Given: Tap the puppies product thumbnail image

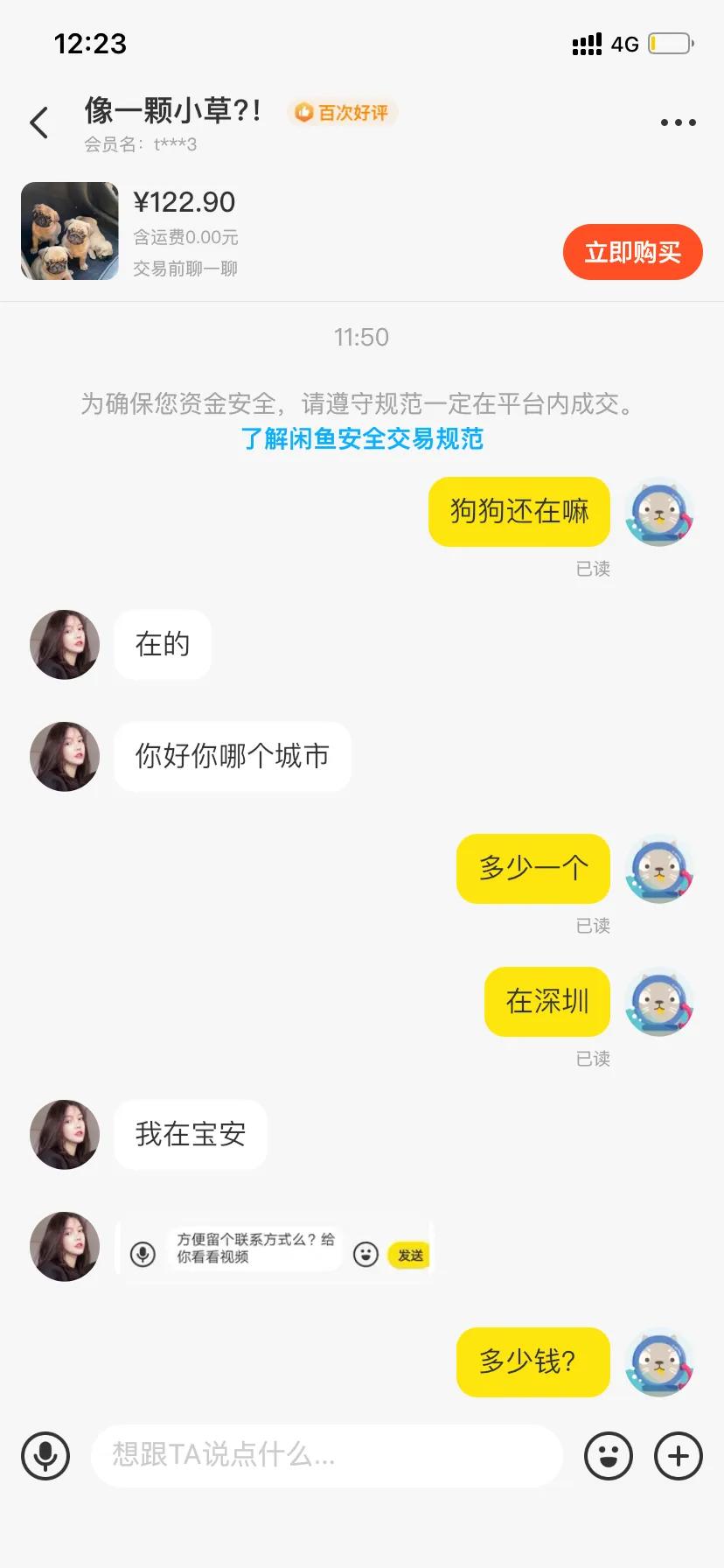Looking at the screenshot, I should [69, 231].
